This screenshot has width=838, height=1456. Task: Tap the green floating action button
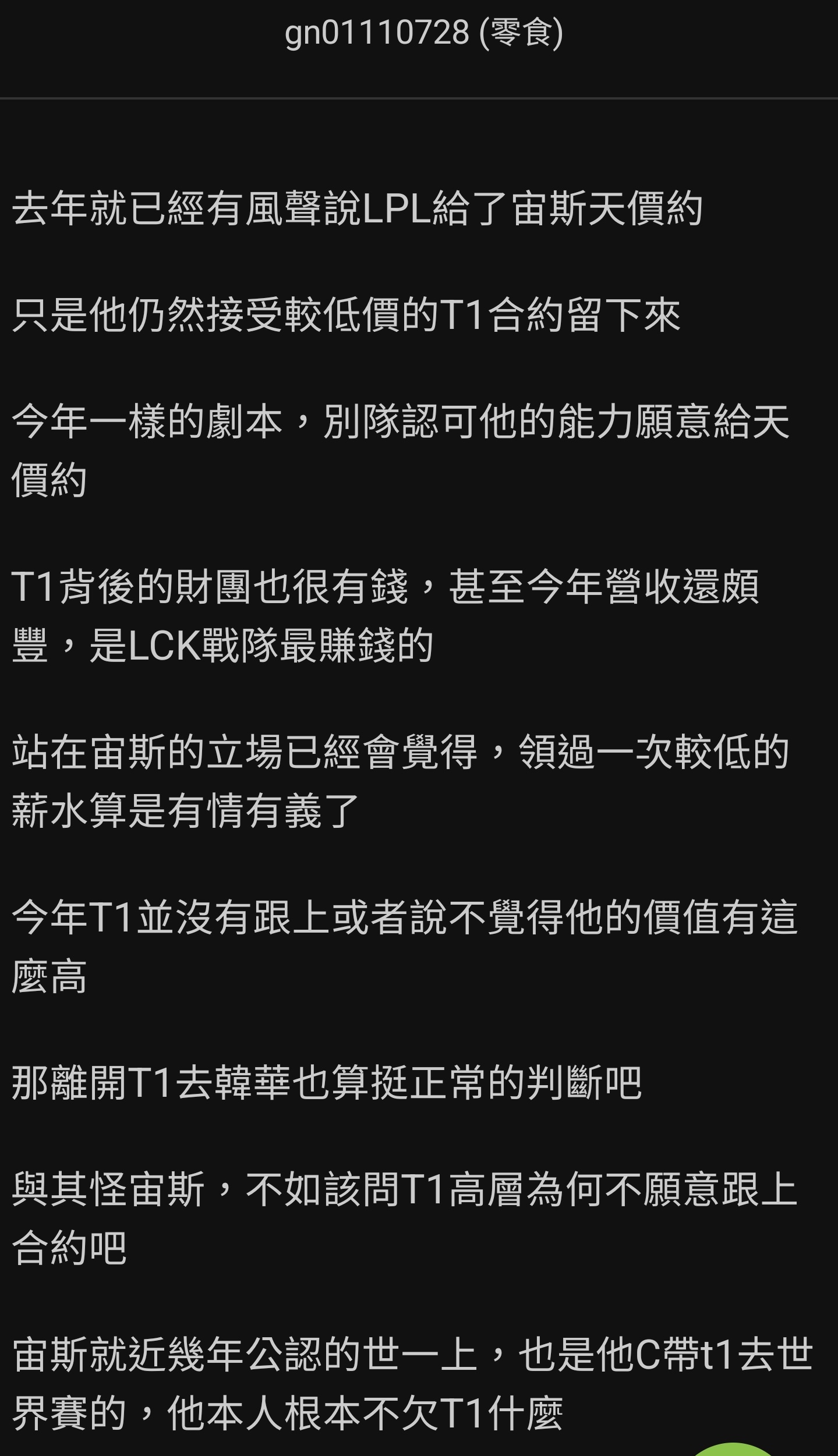(733, 1449)
